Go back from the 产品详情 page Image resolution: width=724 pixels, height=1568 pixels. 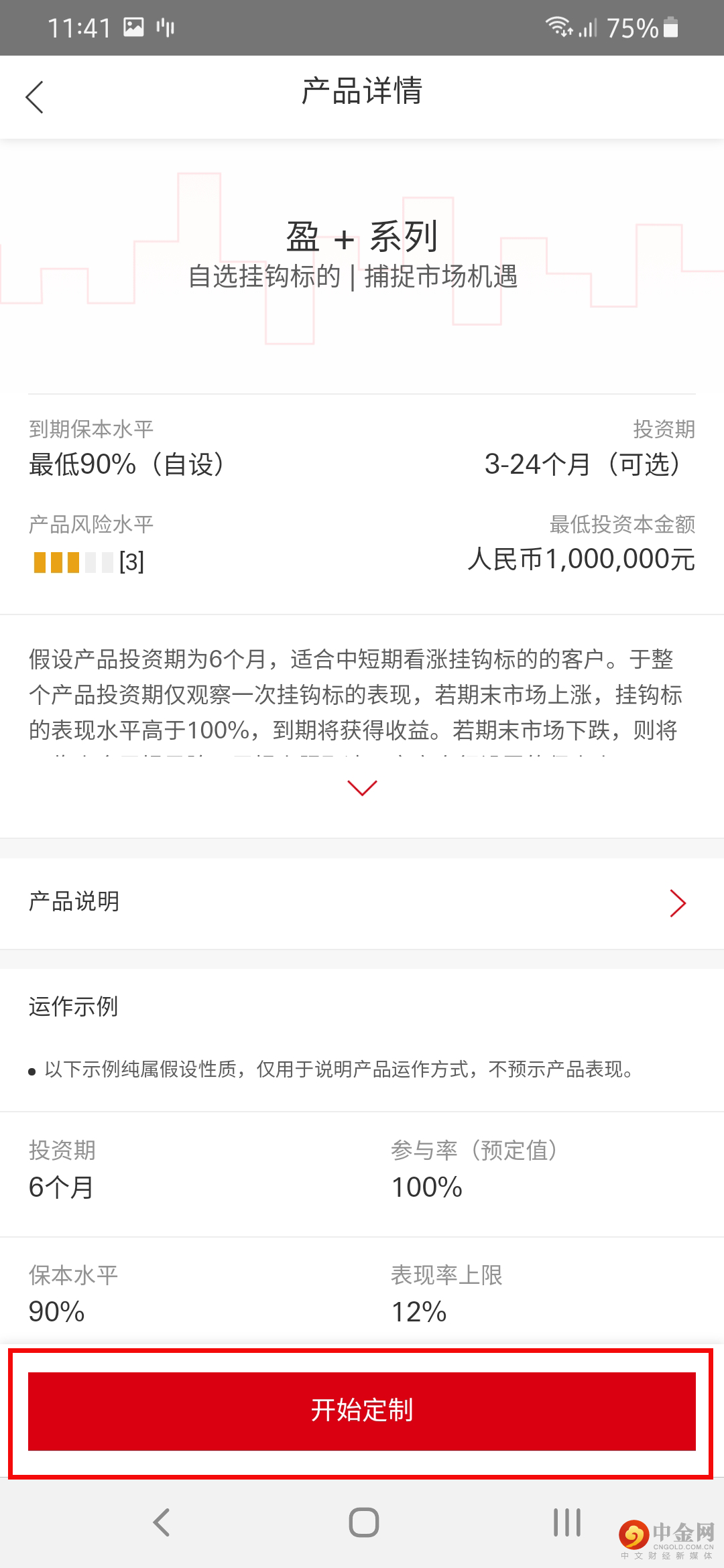tap(35, 97)
